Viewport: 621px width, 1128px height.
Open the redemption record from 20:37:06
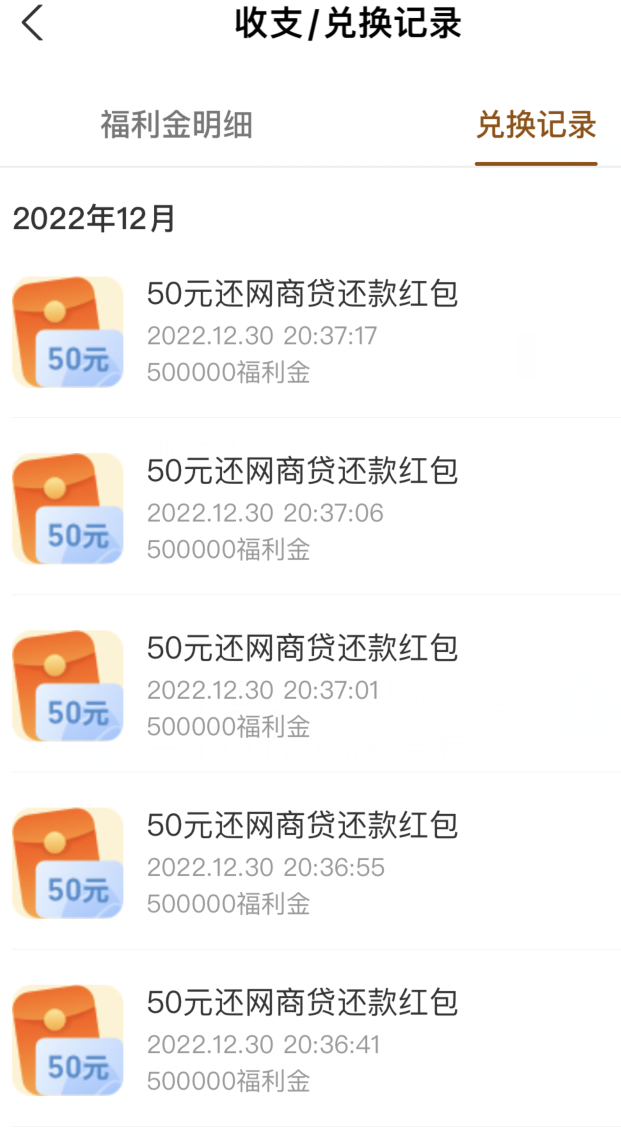pos(302,509)
